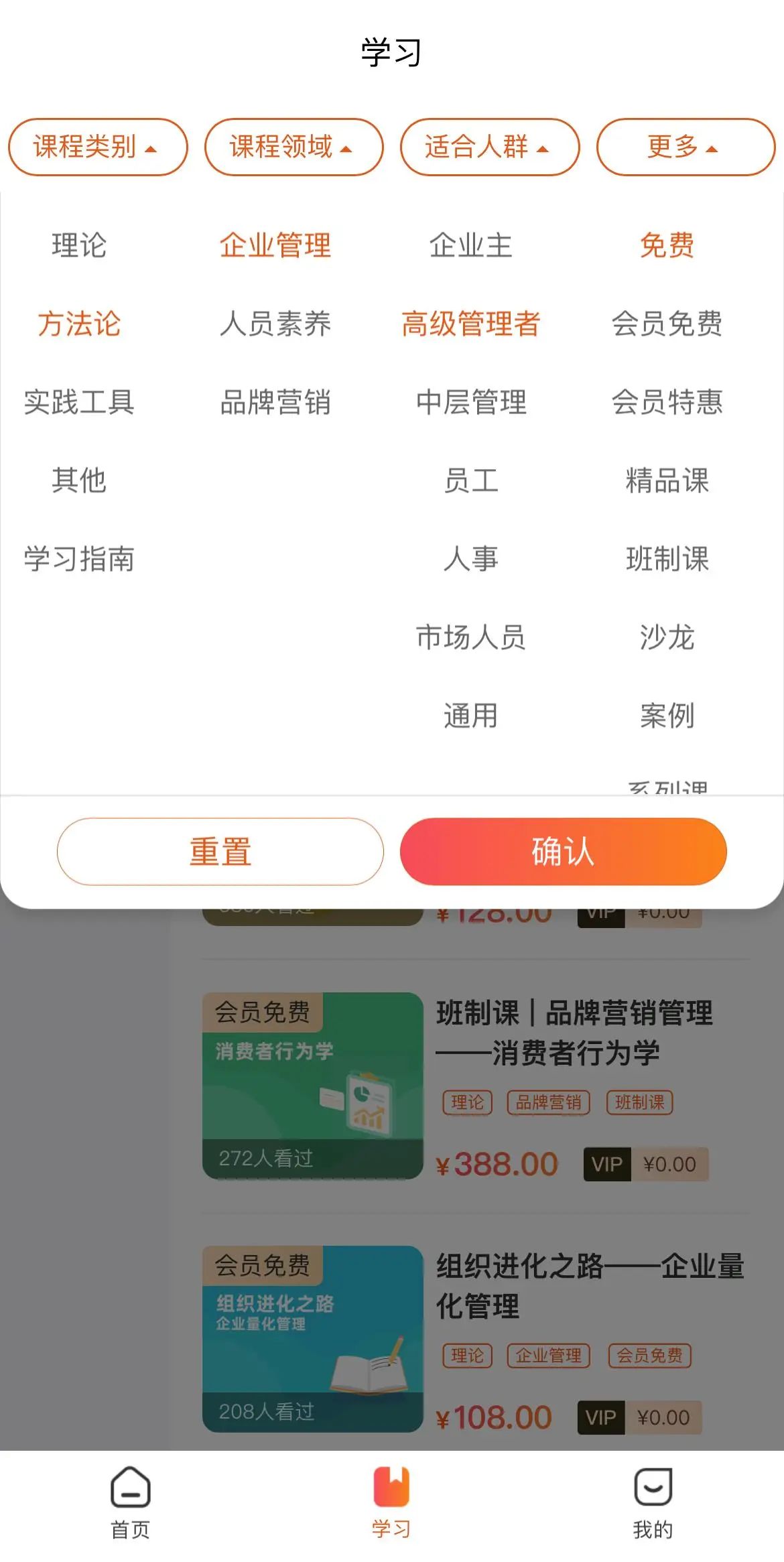Deselect the 免费 filter option
The height and width of the screenshot is (1562, 784).
pos(667,245)
